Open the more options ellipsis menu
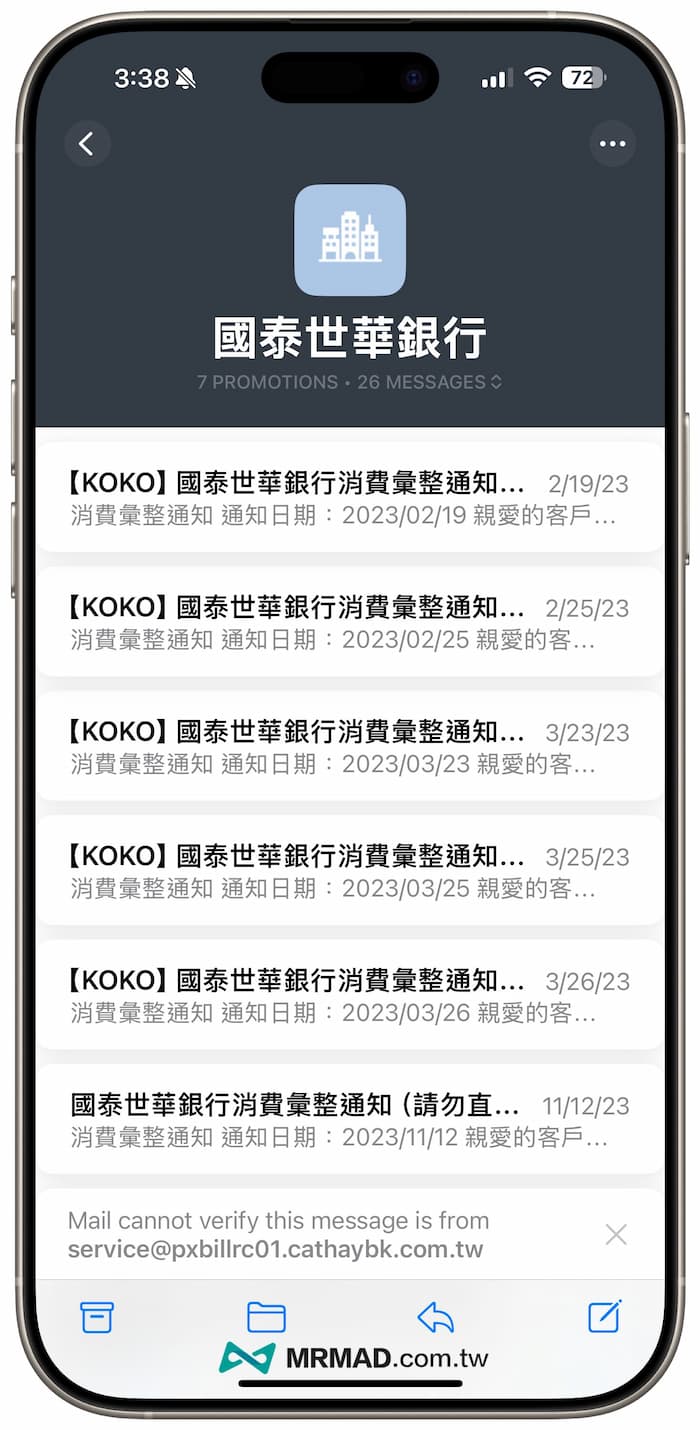 click(x=612, y=144)
